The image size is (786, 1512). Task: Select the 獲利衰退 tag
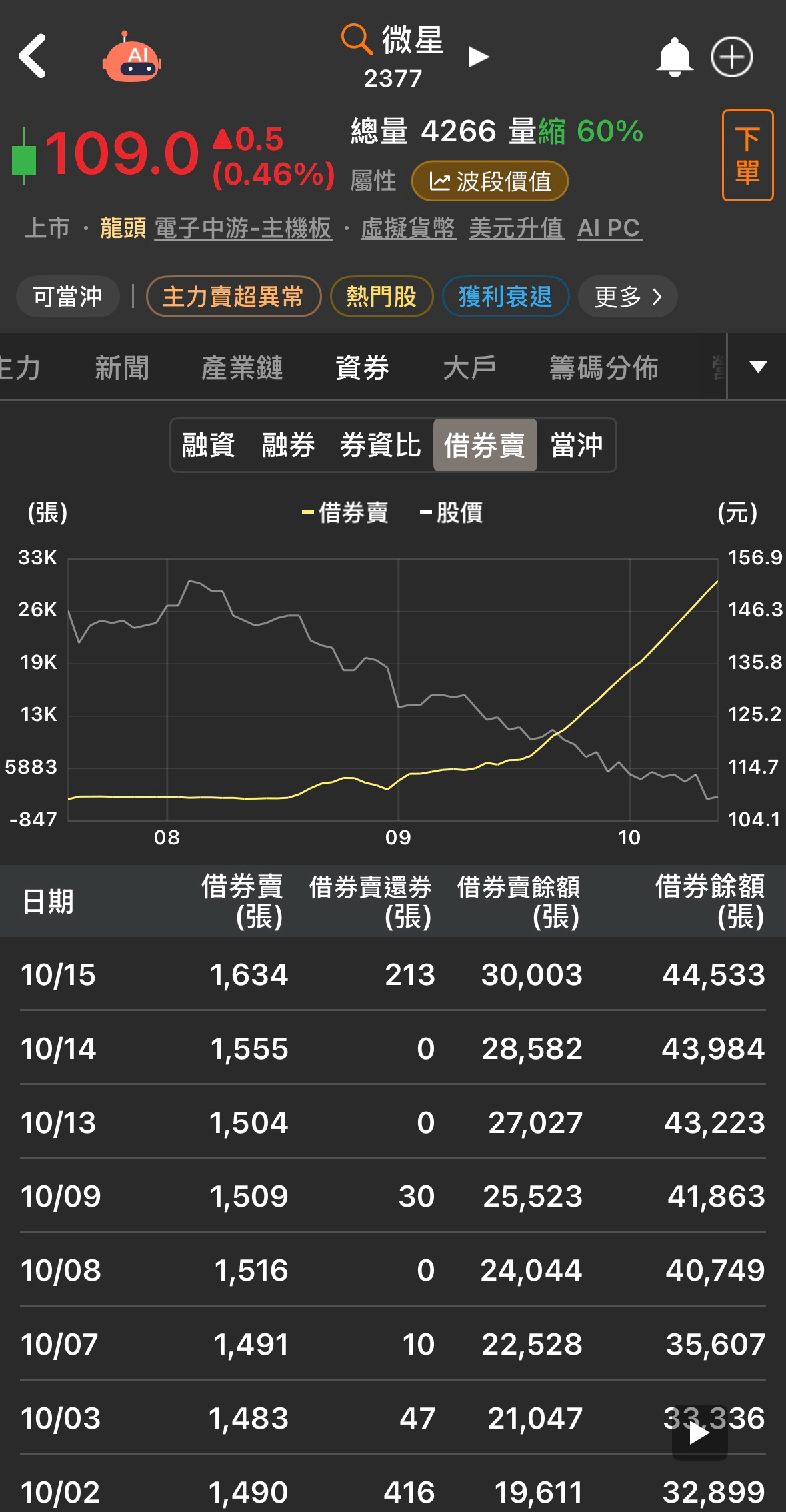[x=505, y=297]
